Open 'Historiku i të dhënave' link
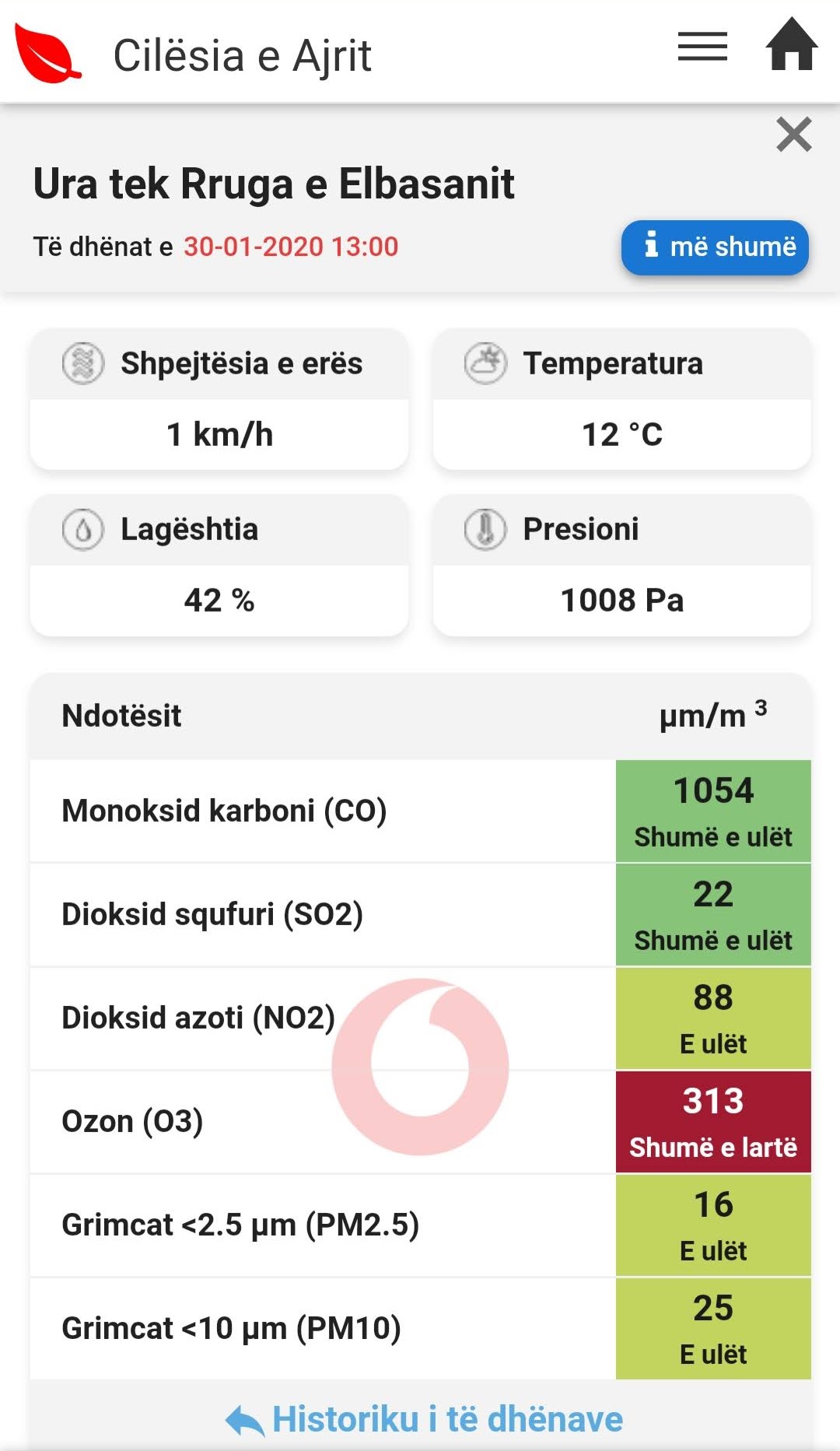Viewport: 840px width, 1451px height. coord(424,1419)
